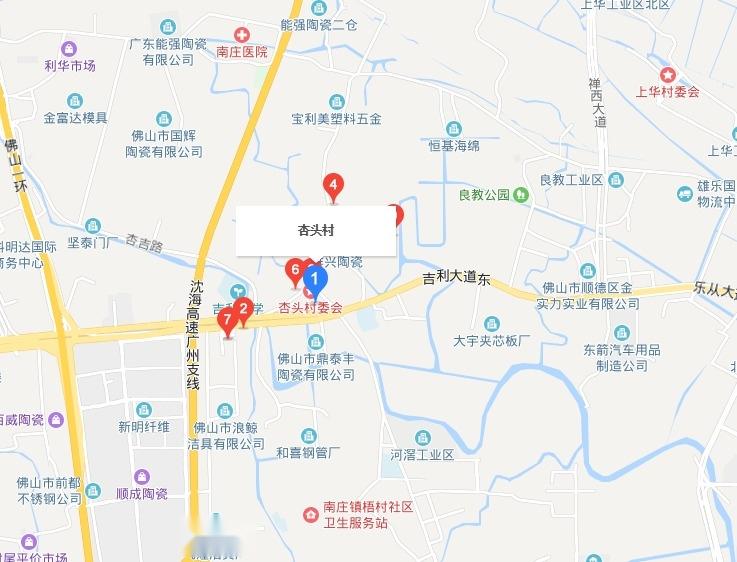Open red map marker number 4
This screenshot has height=562, width=737.
click(x=333, y=185)
